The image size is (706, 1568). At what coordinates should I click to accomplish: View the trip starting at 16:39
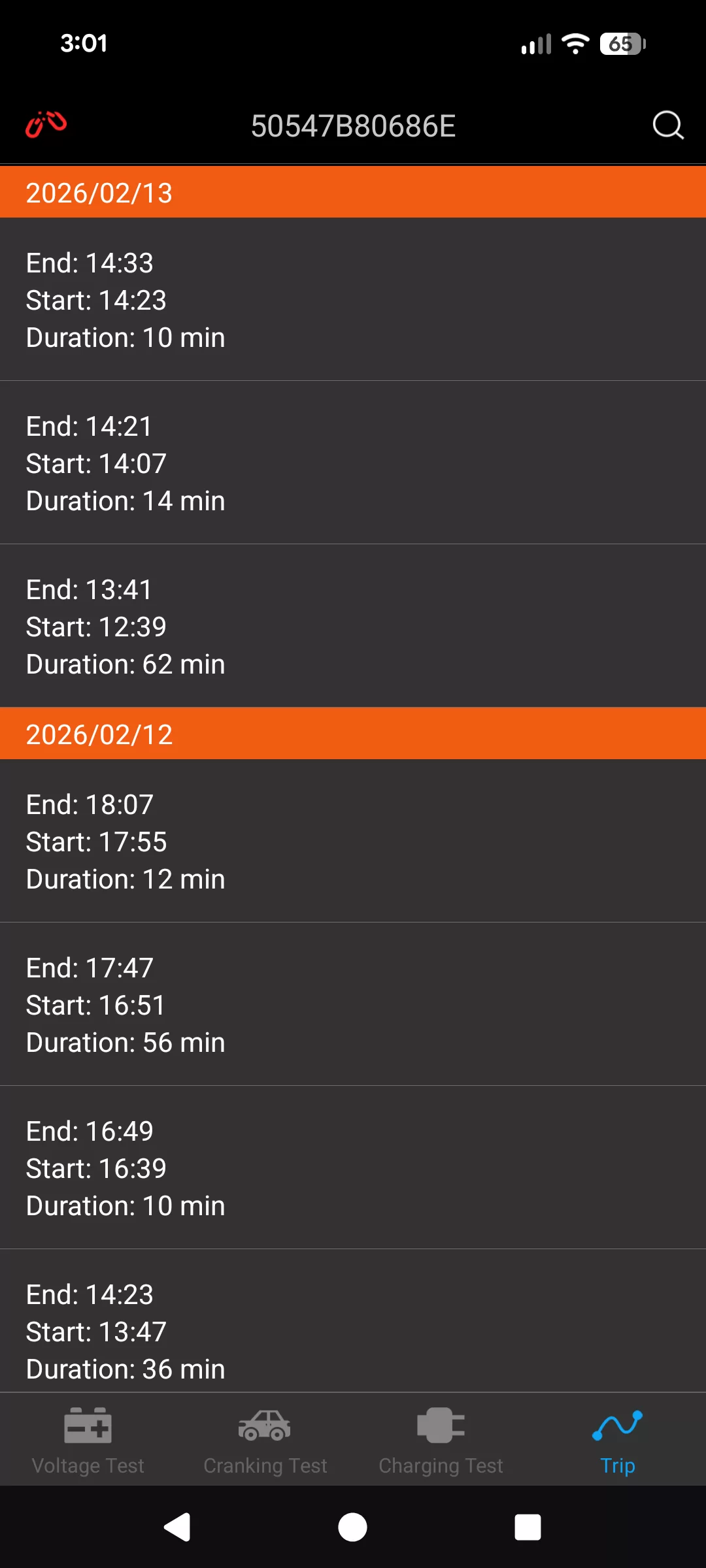353,1168
